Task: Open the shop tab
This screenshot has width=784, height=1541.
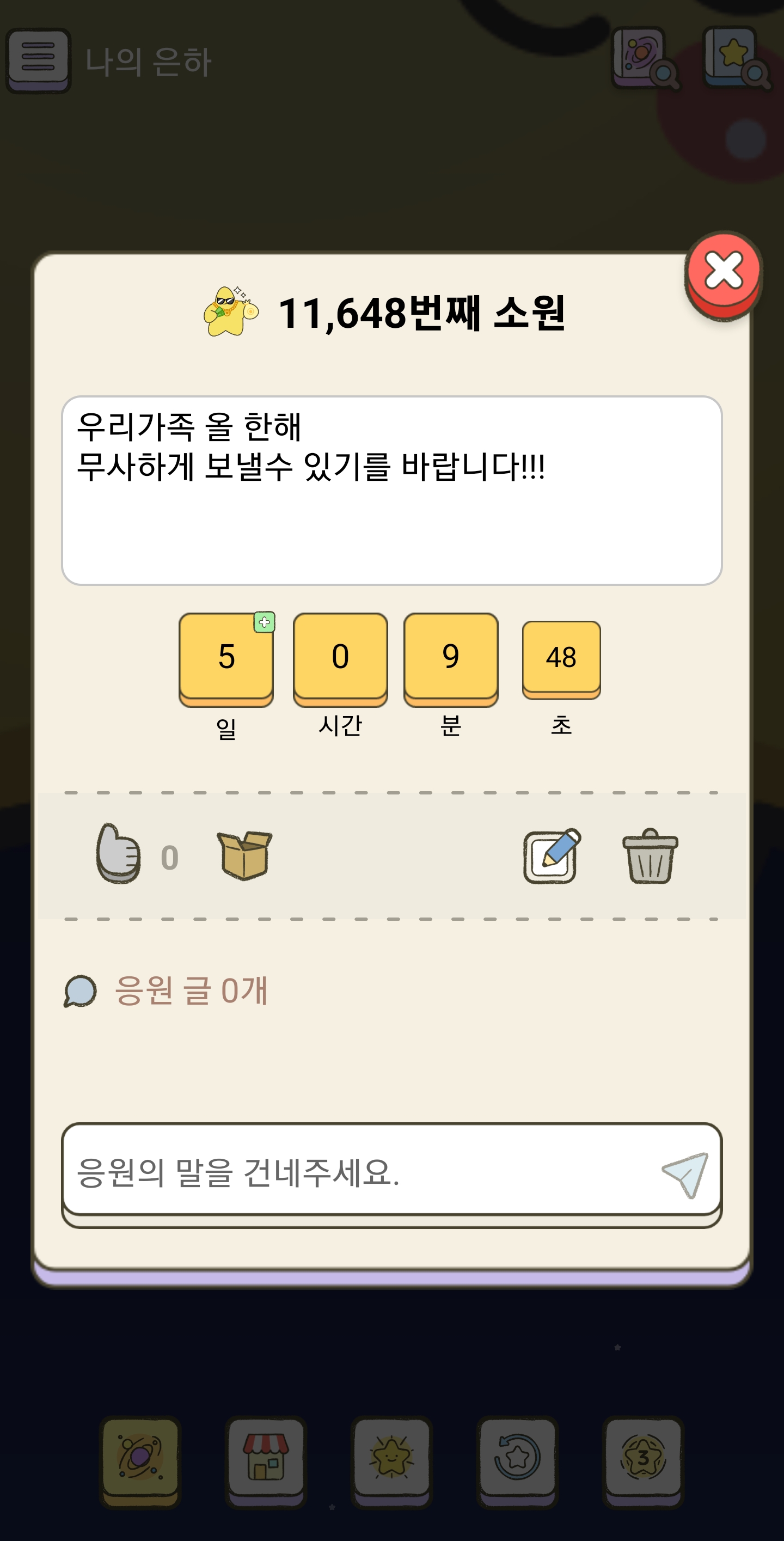Action: (x=266, y=1462)
